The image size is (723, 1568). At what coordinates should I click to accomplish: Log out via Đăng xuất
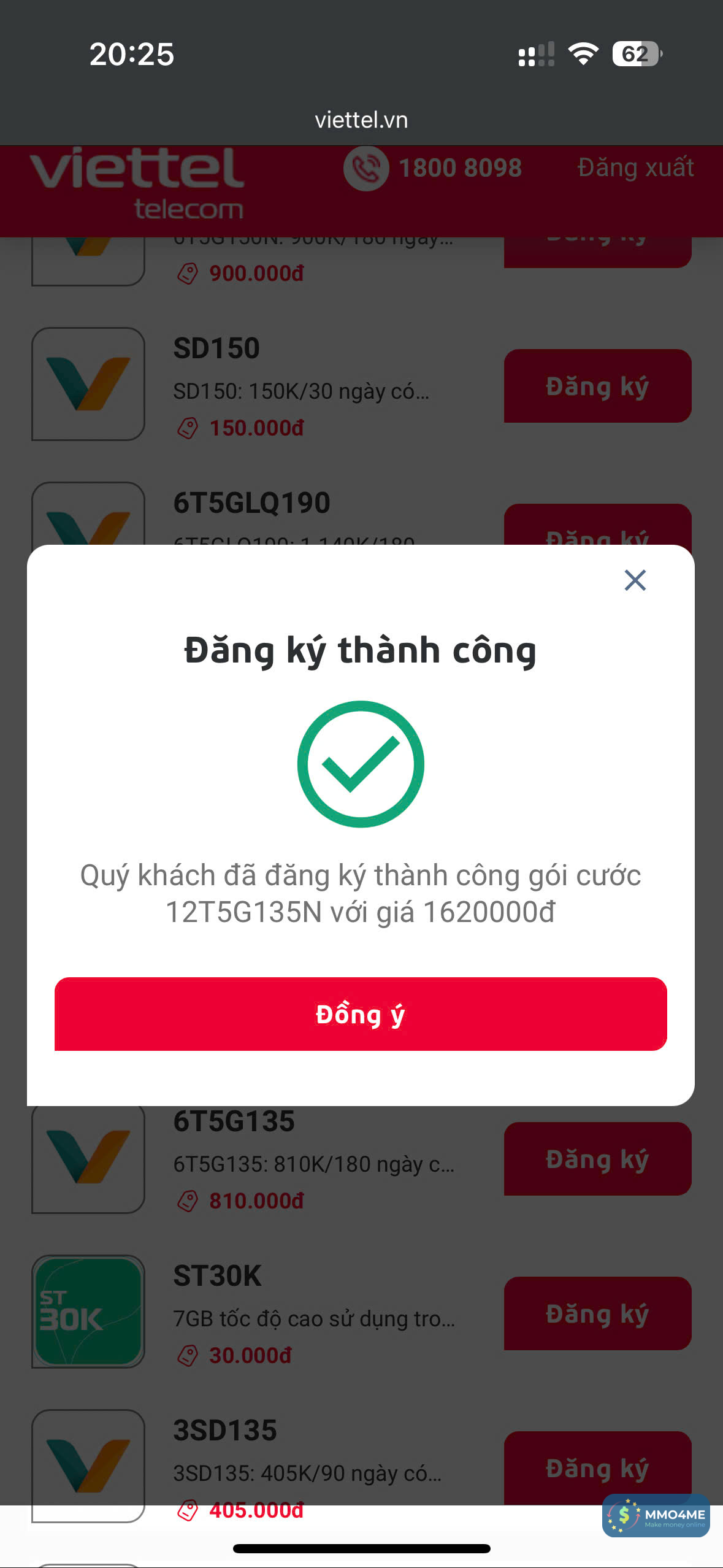pyautogui.click(x=635, y=167)
